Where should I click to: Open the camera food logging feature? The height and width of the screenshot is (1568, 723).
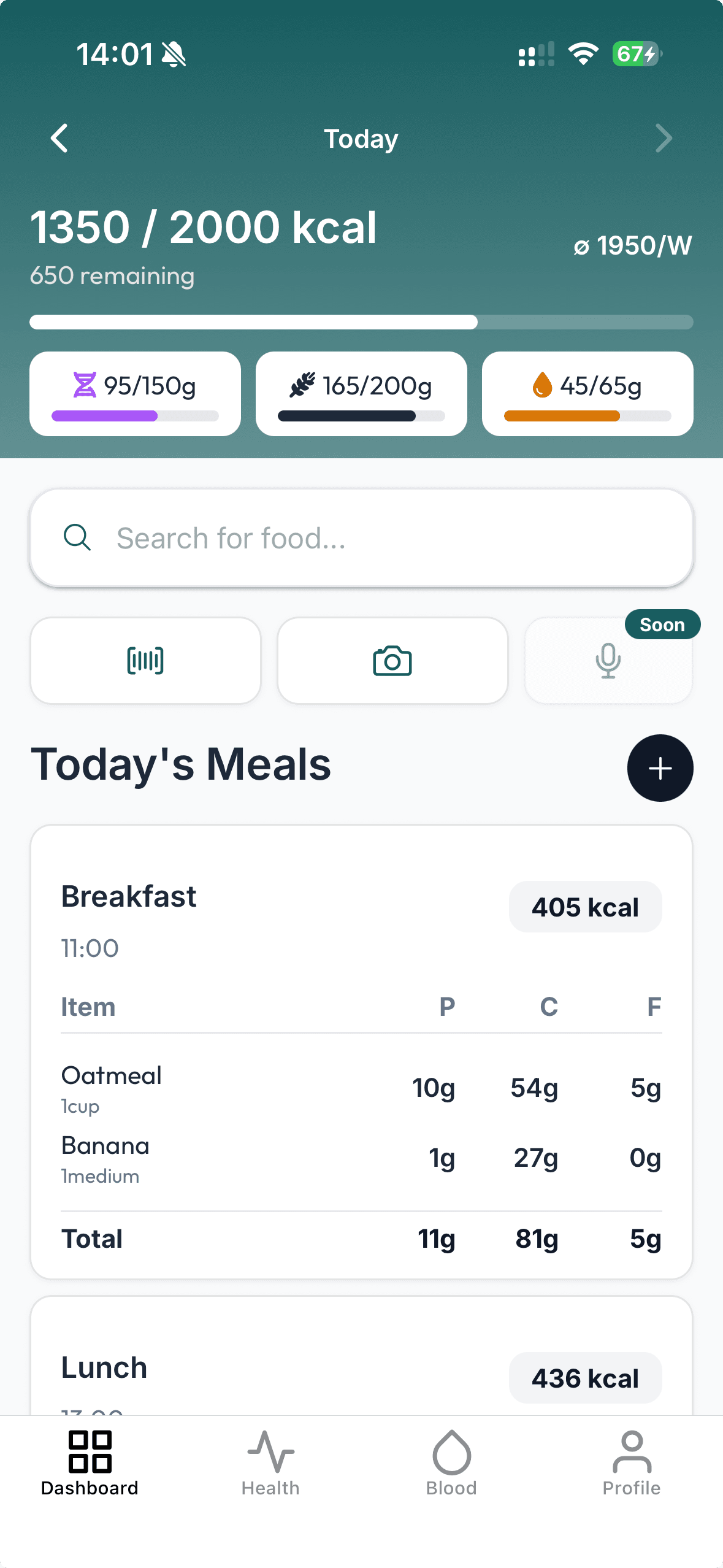tap(392, 660)
